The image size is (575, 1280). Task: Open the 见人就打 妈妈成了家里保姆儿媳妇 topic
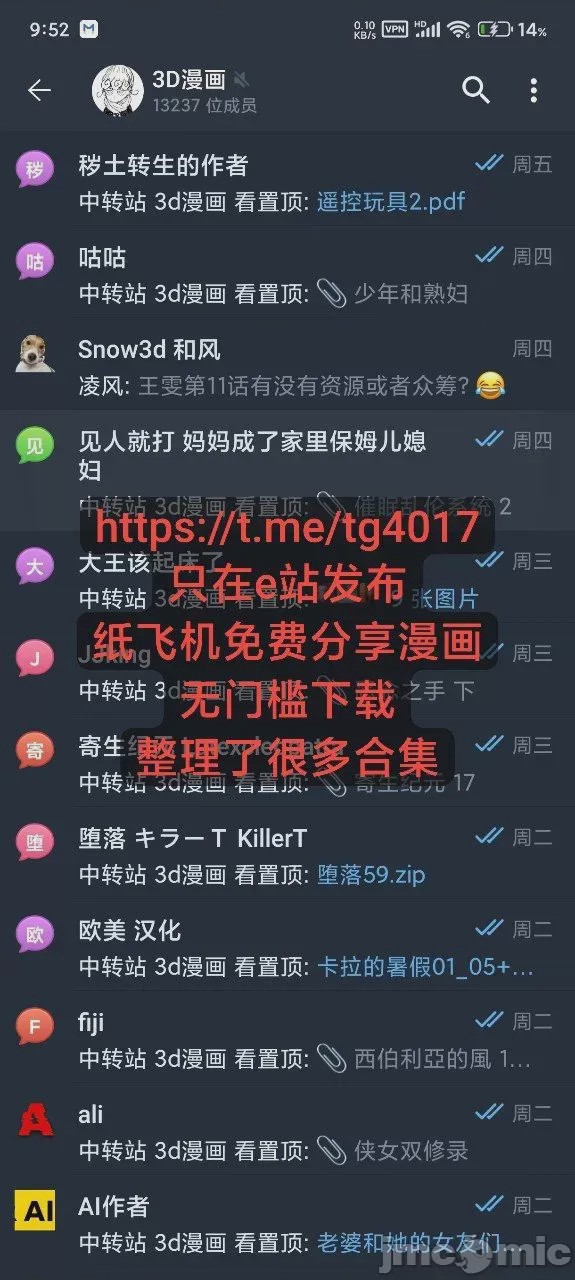coord(287,472)
